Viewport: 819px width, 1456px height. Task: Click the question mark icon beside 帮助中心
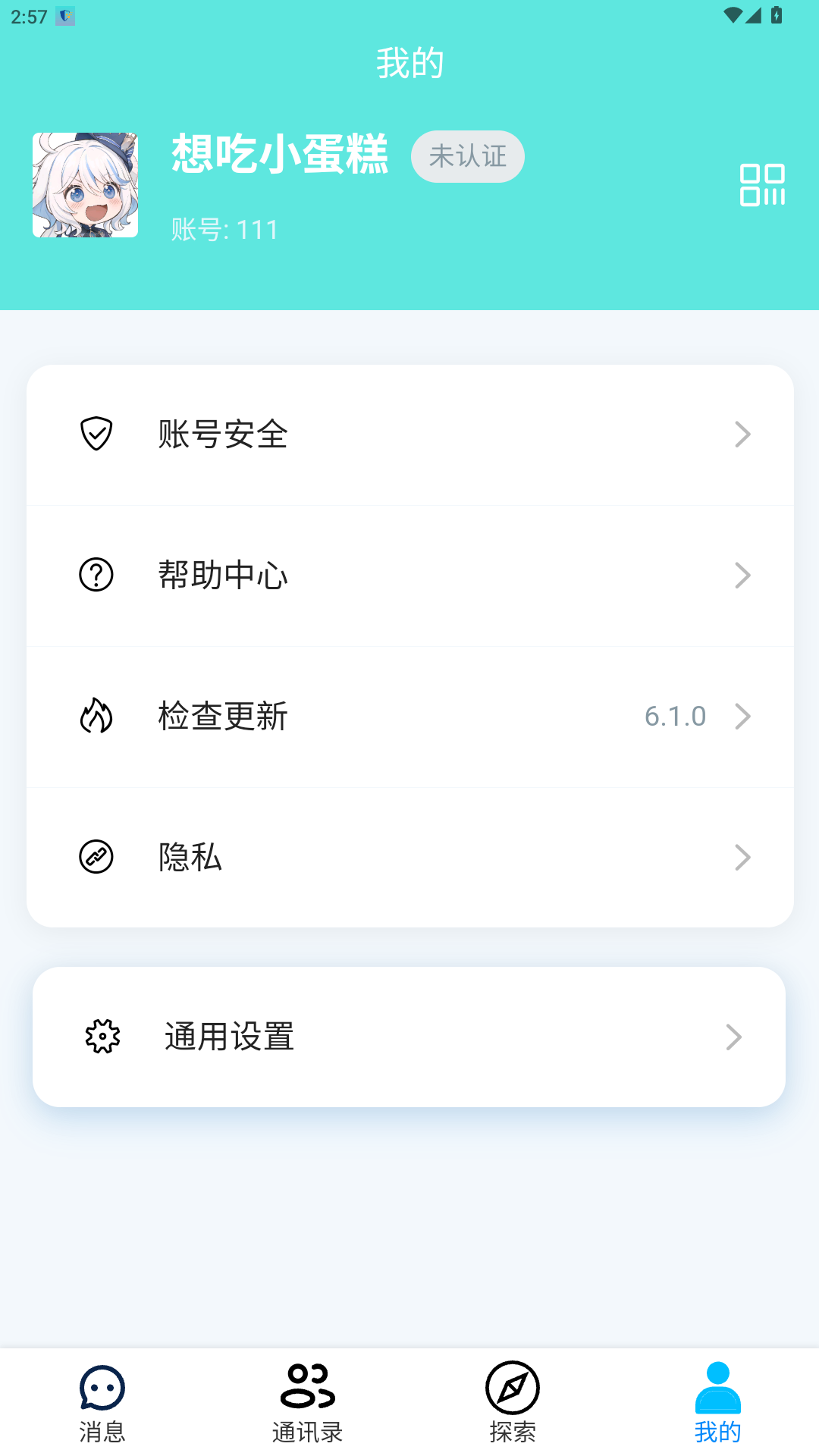96,575
